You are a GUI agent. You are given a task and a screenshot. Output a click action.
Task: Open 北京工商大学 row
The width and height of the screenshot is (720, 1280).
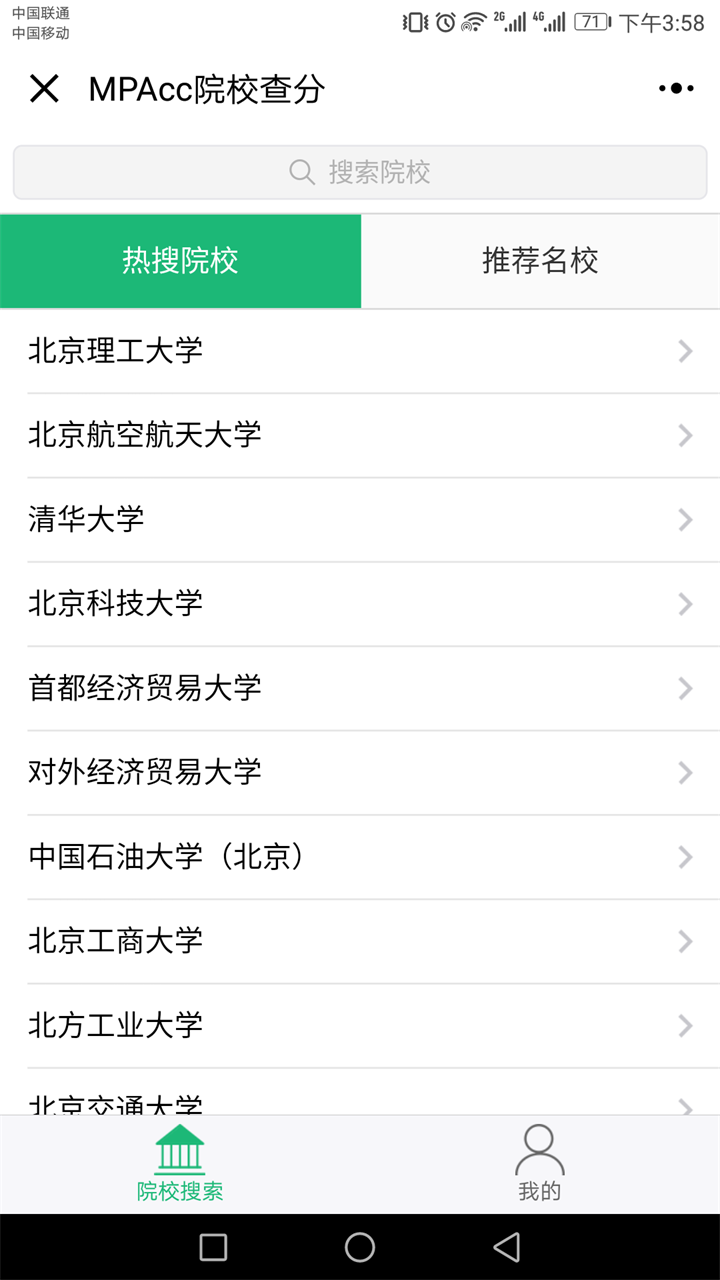click(360, 941)
